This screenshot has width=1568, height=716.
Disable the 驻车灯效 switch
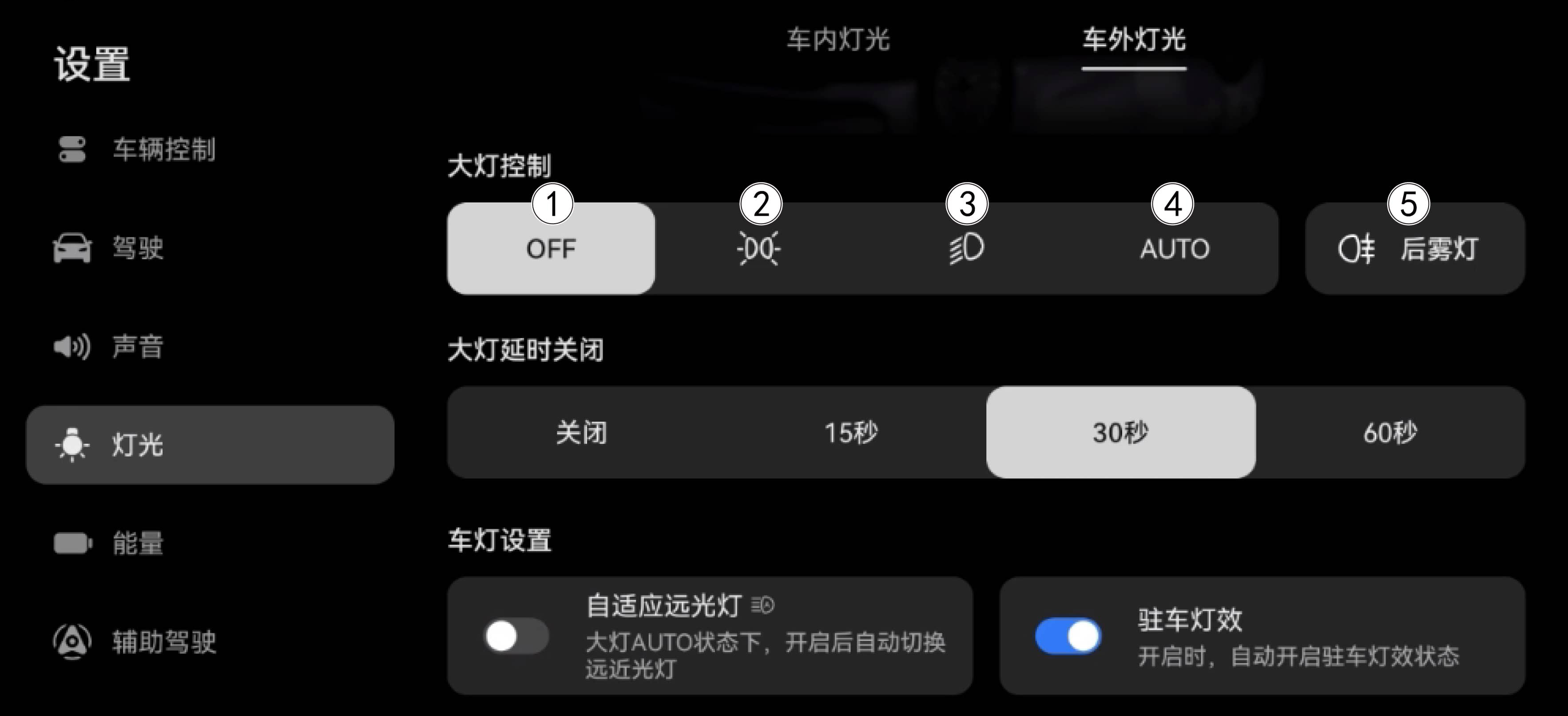tap(1068, 636)
